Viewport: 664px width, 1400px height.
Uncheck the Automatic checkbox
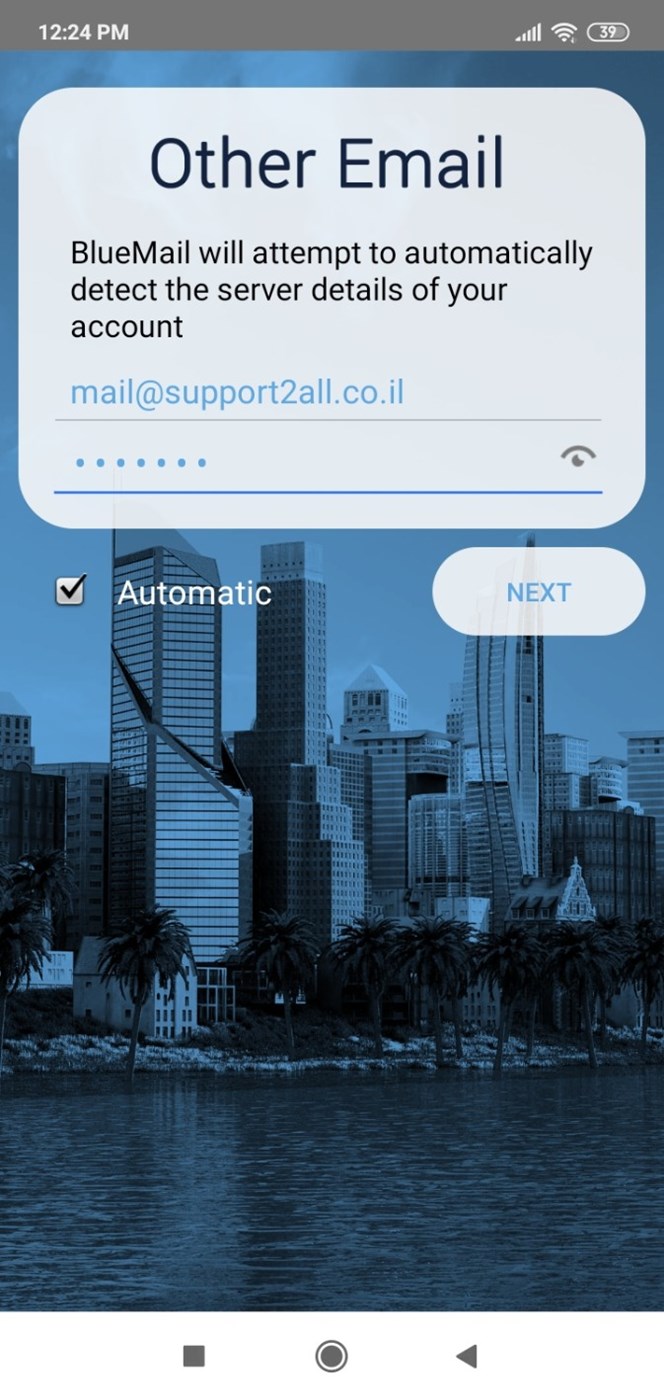(x=70, y=591)
